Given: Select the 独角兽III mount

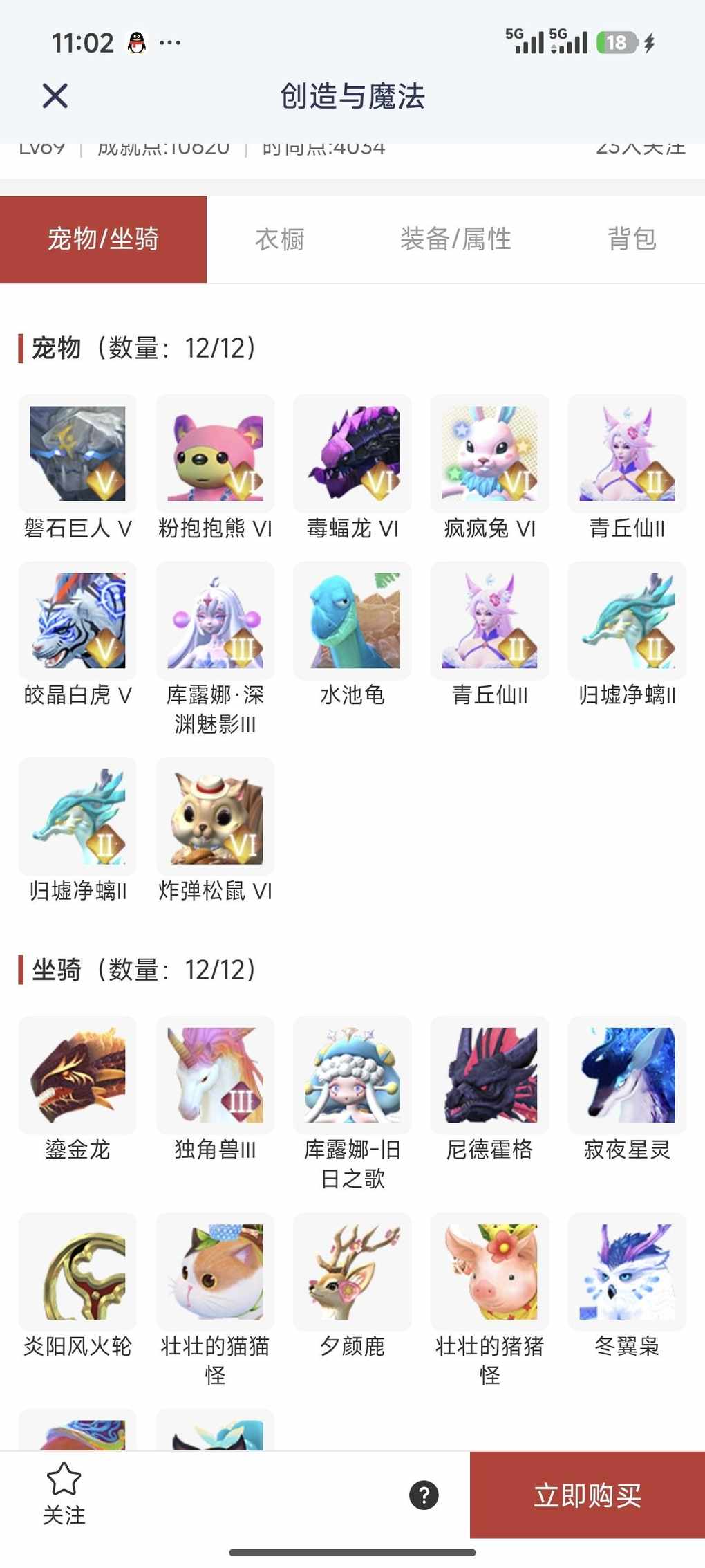Looking at the screenshot, I should (215, 1076).
